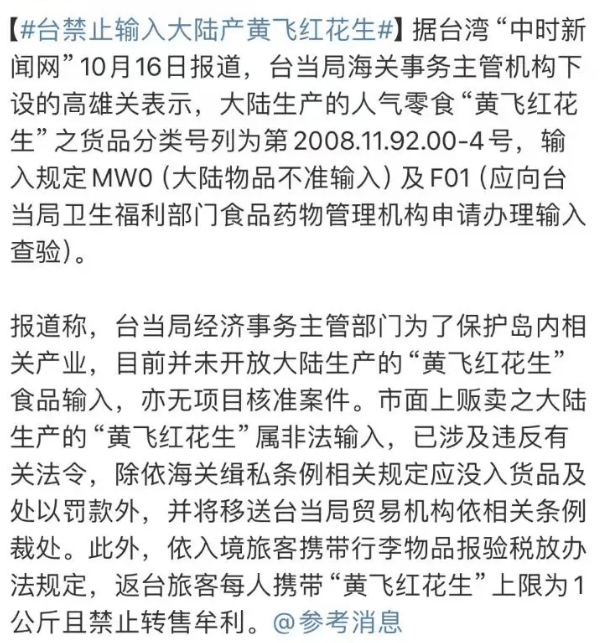Open the #台禁止输入大陆产黄飞红花生# hashtag topic

206,23
